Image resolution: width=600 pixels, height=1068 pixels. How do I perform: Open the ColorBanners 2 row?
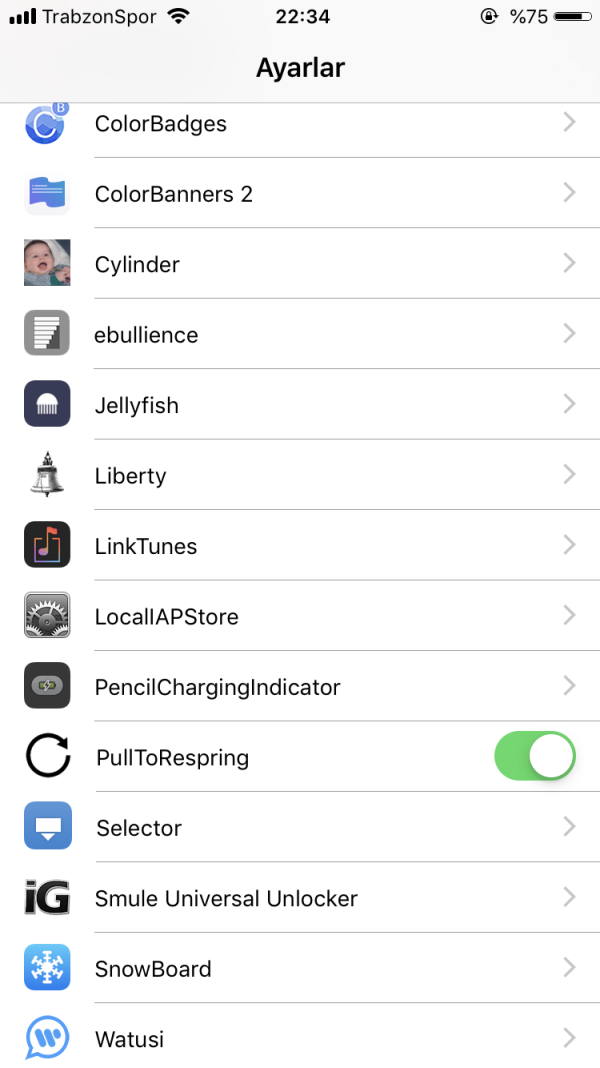coord(300,194)
